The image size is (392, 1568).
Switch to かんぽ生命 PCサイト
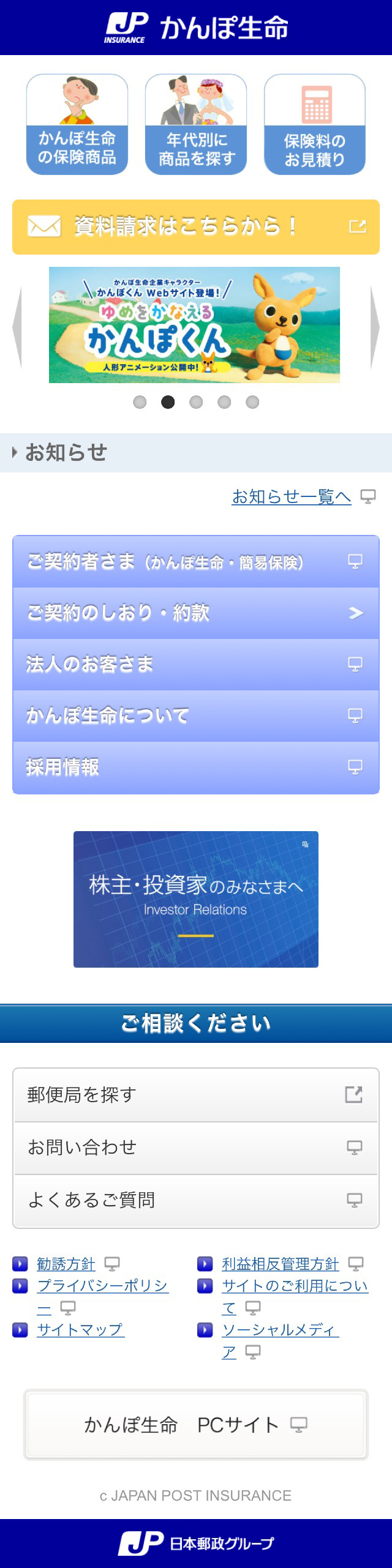[x=196, y=1425]
